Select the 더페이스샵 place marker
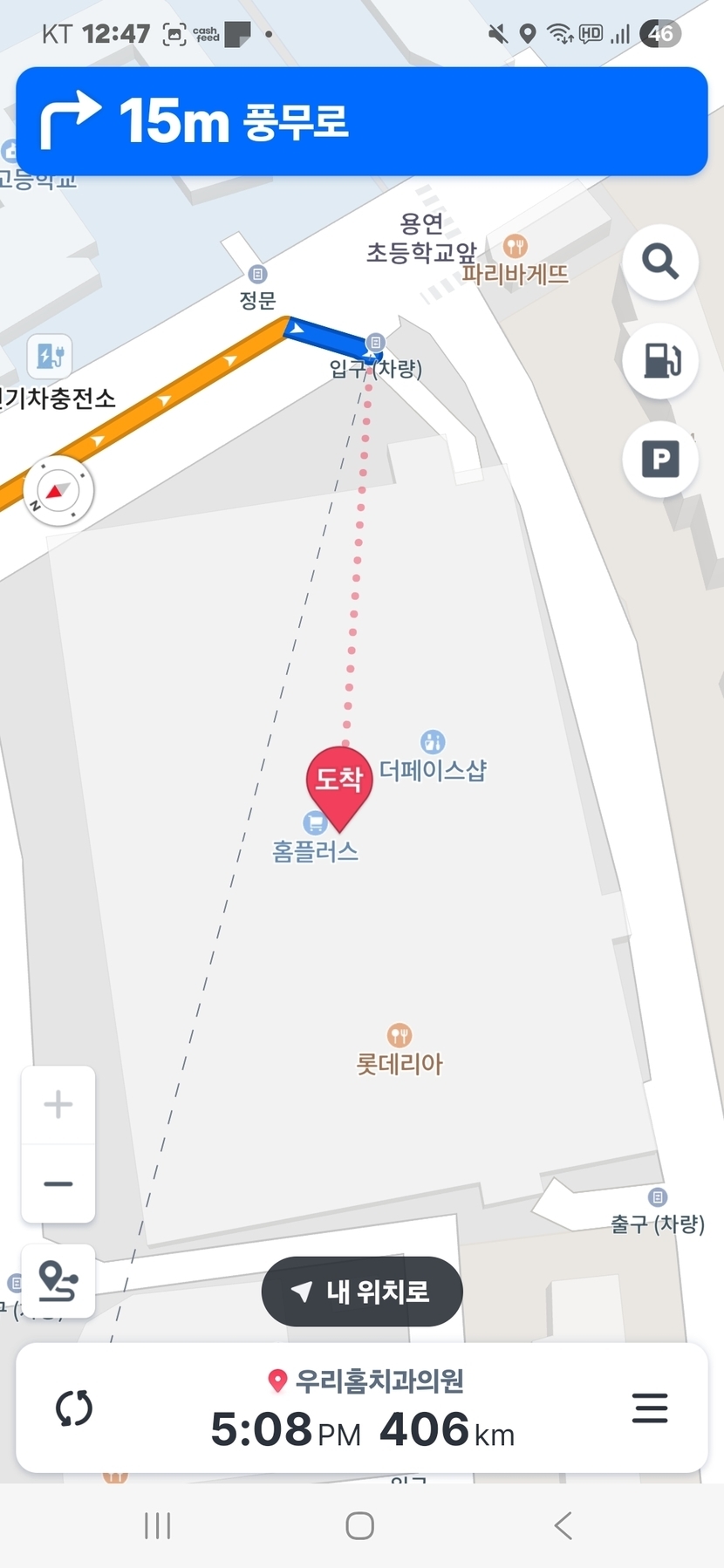The height and width of the screenshot is (1568, 724). tap(433, 743)
